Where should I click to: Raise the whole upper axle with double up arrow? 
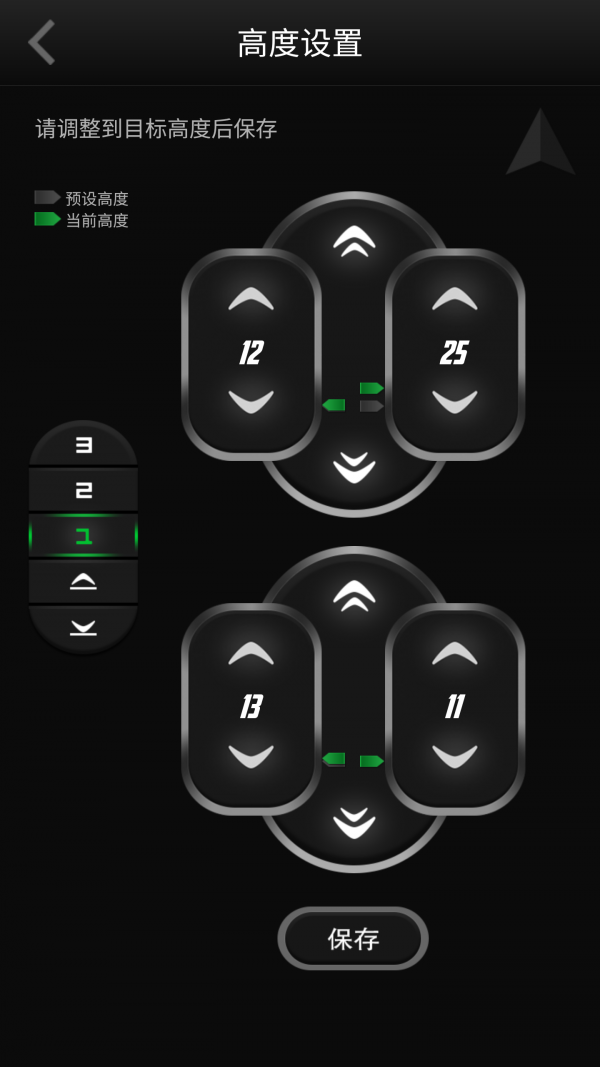(353, 240)
